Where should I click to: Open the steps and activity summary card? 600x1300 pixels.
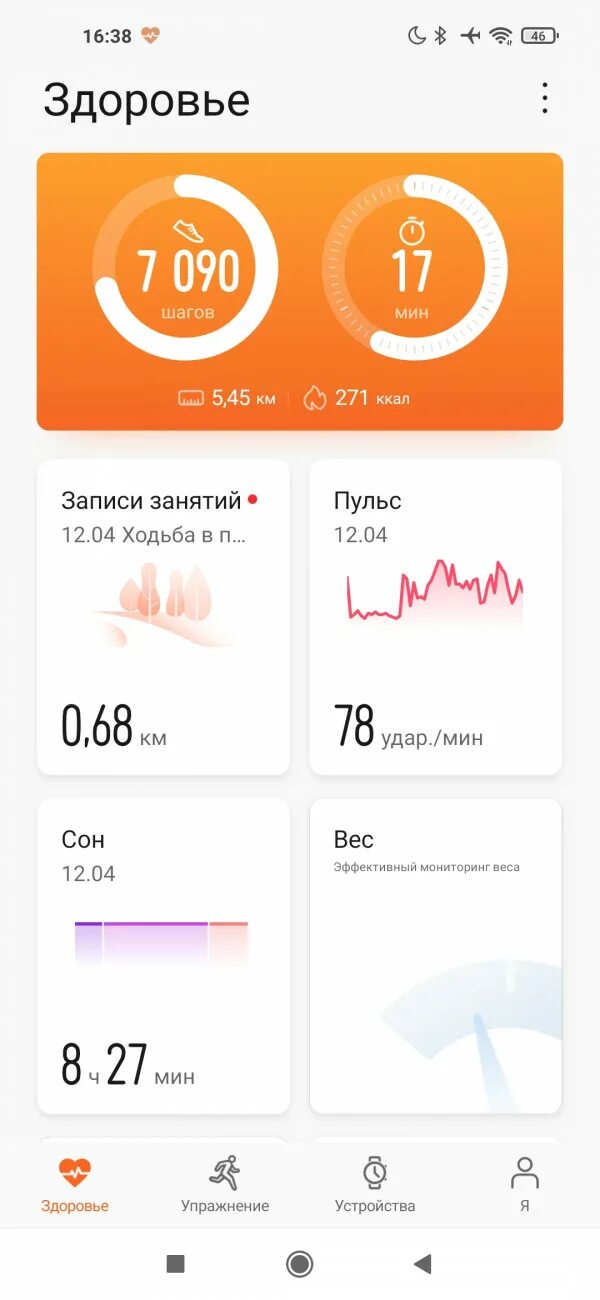(x=300, y=291)
